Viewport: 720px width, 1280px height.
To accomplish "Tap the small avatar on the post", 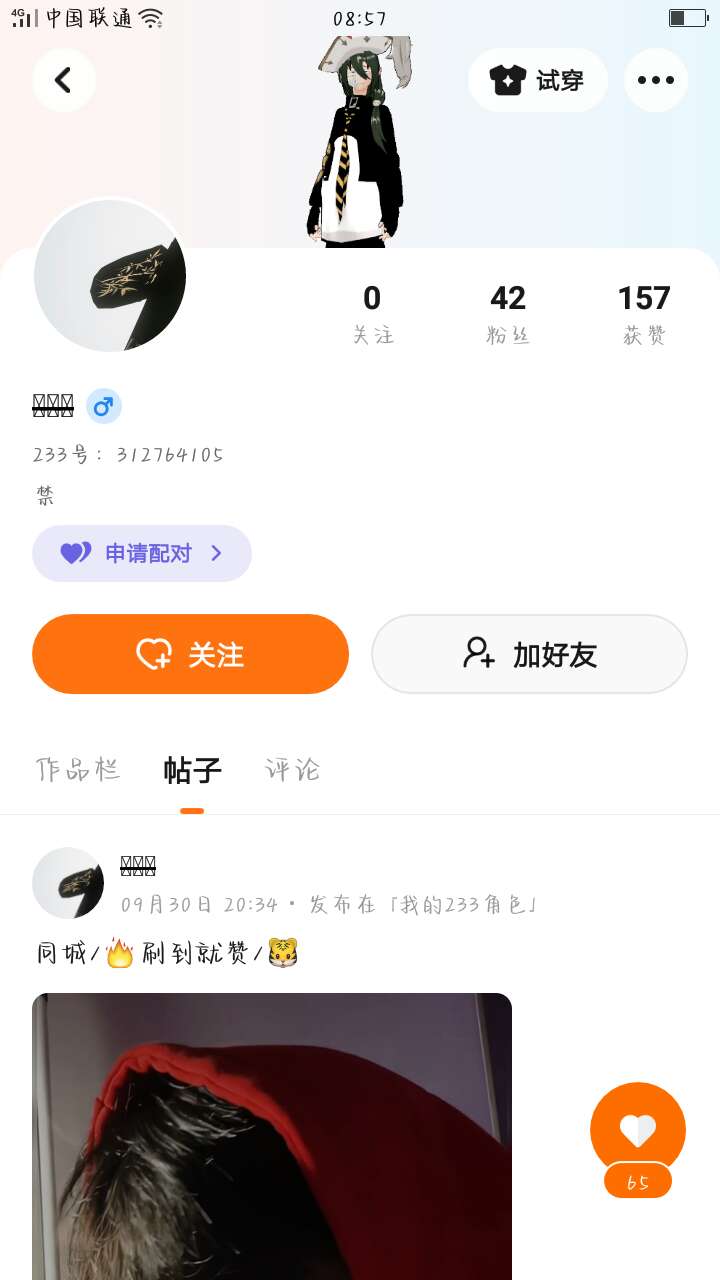I will [68, 883].
